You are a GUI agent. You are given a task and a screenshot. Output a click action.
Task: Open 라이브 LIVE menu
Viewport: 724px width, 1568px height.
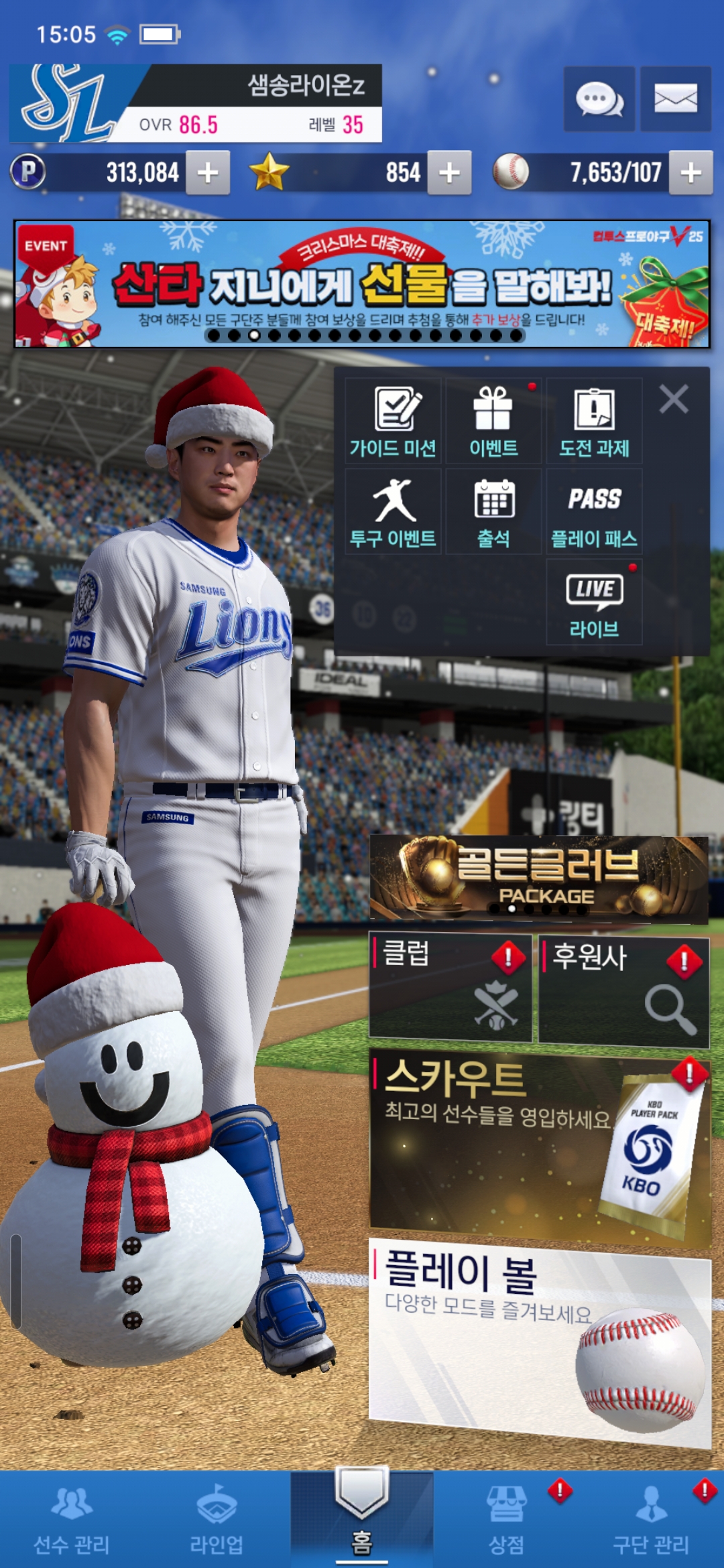point(594,602)
